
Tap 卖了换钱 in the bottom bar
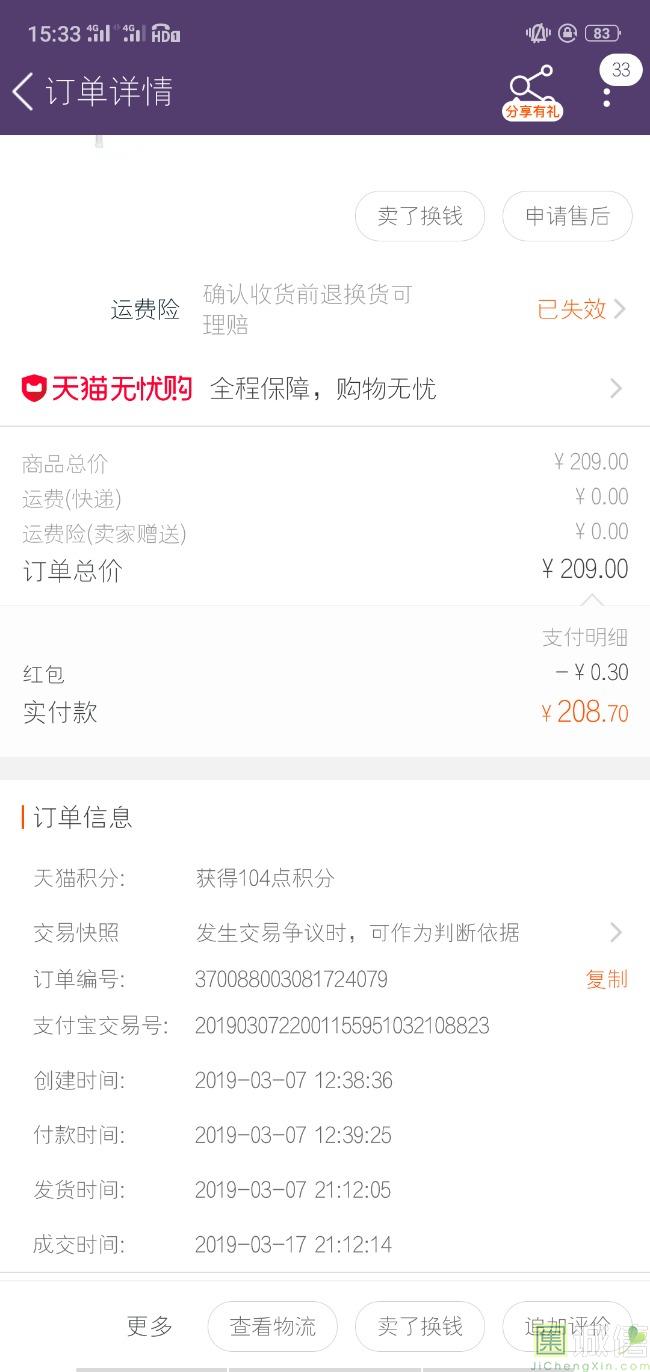pyautogui.click(x=420, y=1326)
